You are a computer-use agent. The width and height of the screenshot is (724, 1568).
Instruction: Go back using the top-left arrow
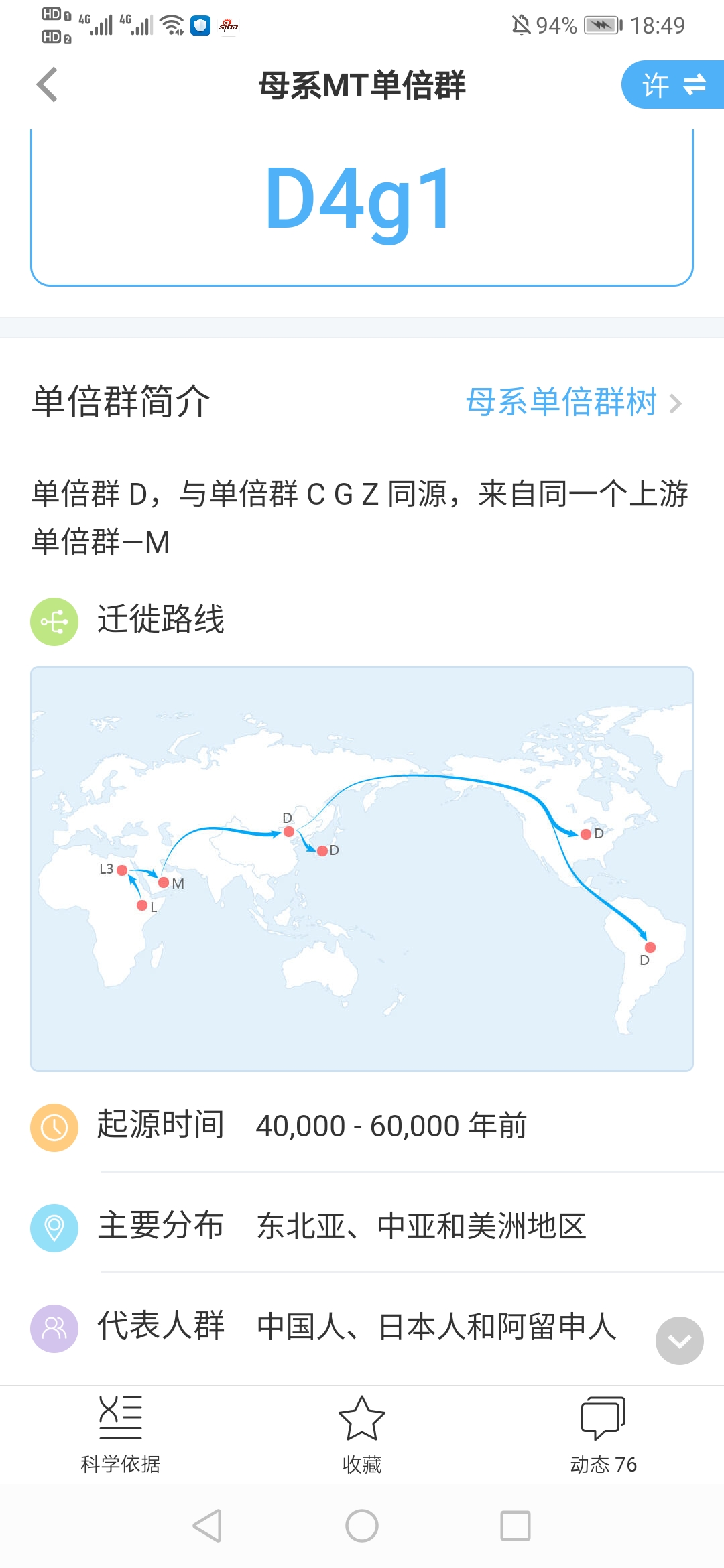pos(47,85)
